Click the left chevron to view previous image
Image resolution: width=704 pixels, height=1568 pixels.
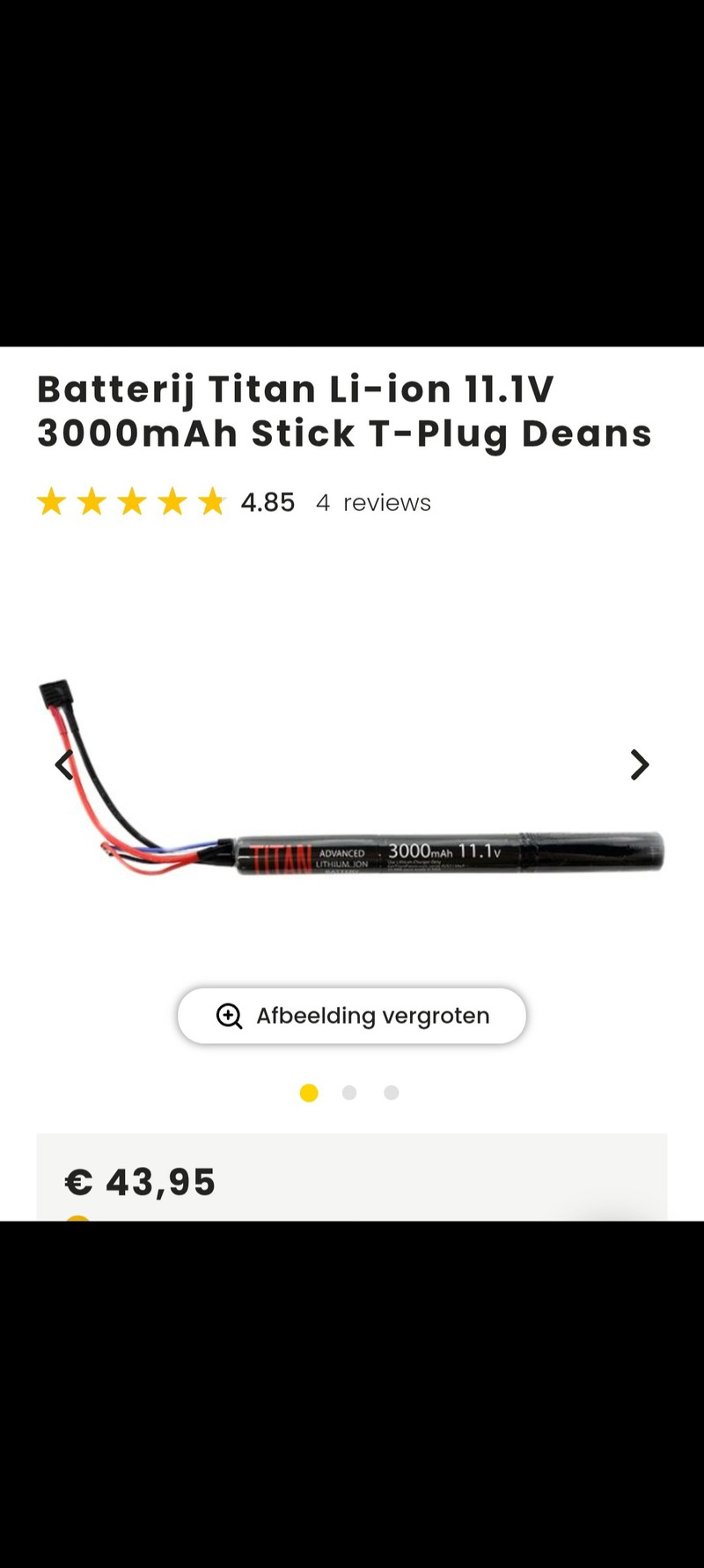click(x=62, y=764)
